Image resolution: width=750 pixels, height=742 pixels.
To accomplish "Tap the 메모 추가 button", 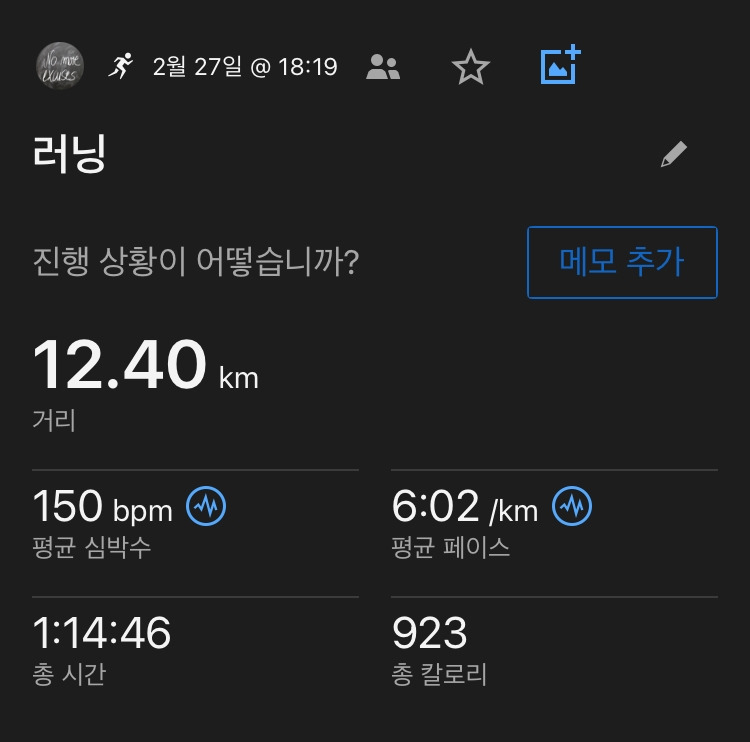I will coord(622,262).
